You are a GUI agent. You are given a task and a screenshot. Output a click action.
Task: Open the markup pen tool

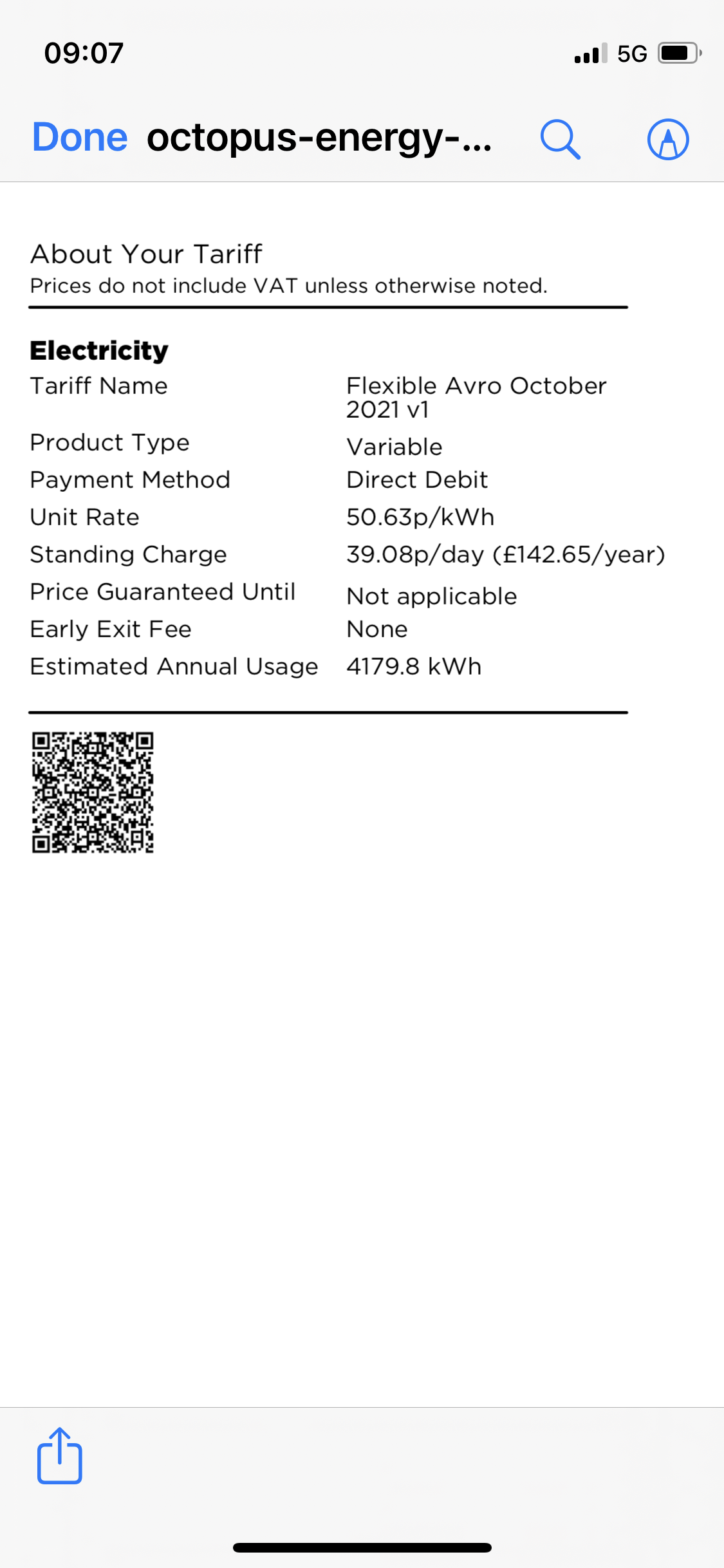coord(668,139)
